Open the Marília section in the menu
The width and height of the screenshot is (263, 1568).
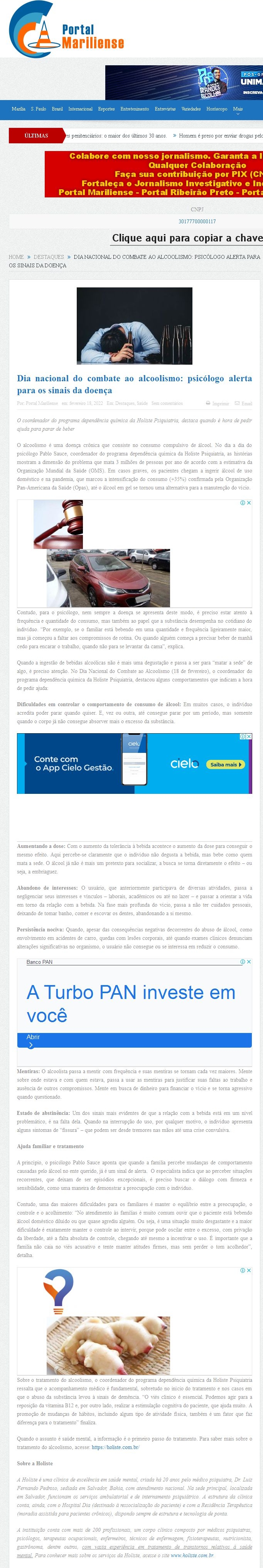pos(18,109)
